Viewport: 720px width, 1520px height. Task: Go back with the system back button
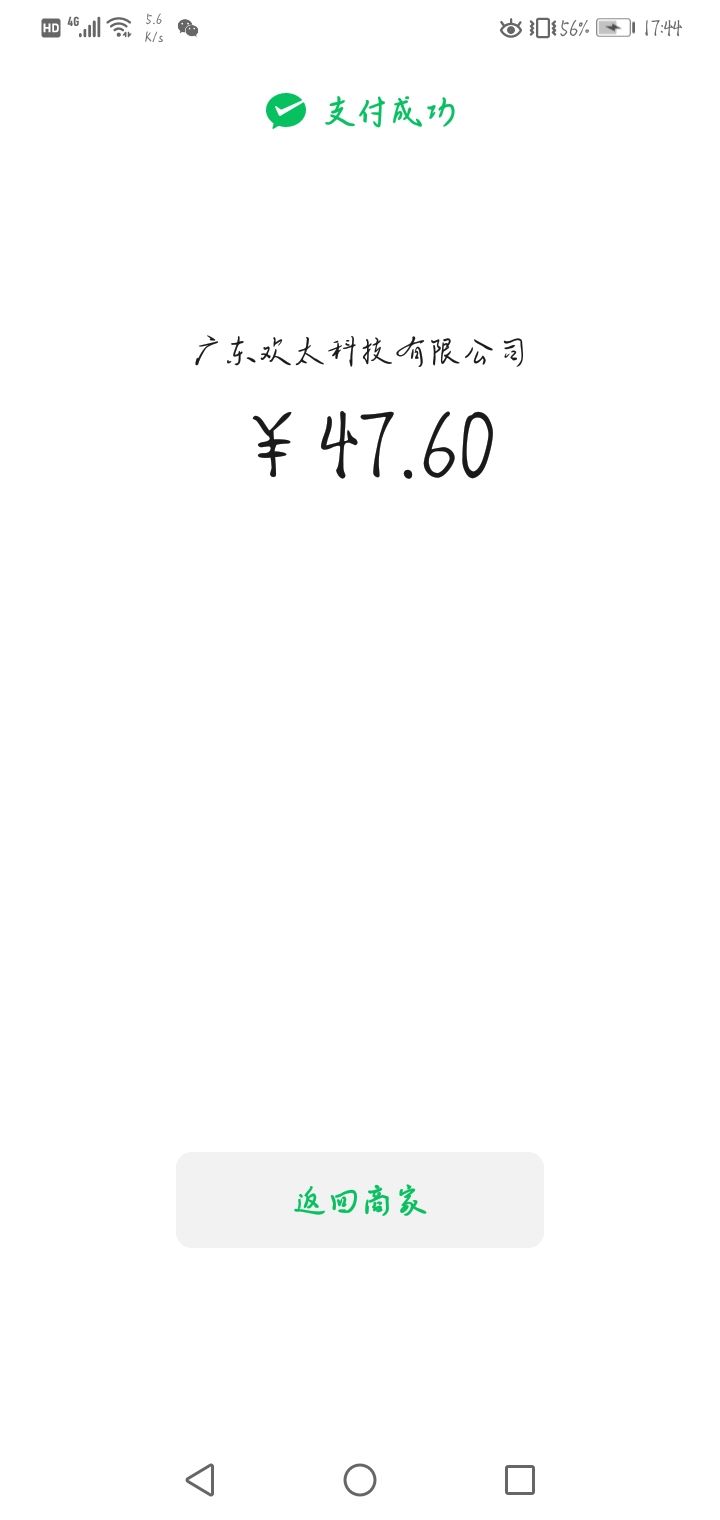(200, 1480)
